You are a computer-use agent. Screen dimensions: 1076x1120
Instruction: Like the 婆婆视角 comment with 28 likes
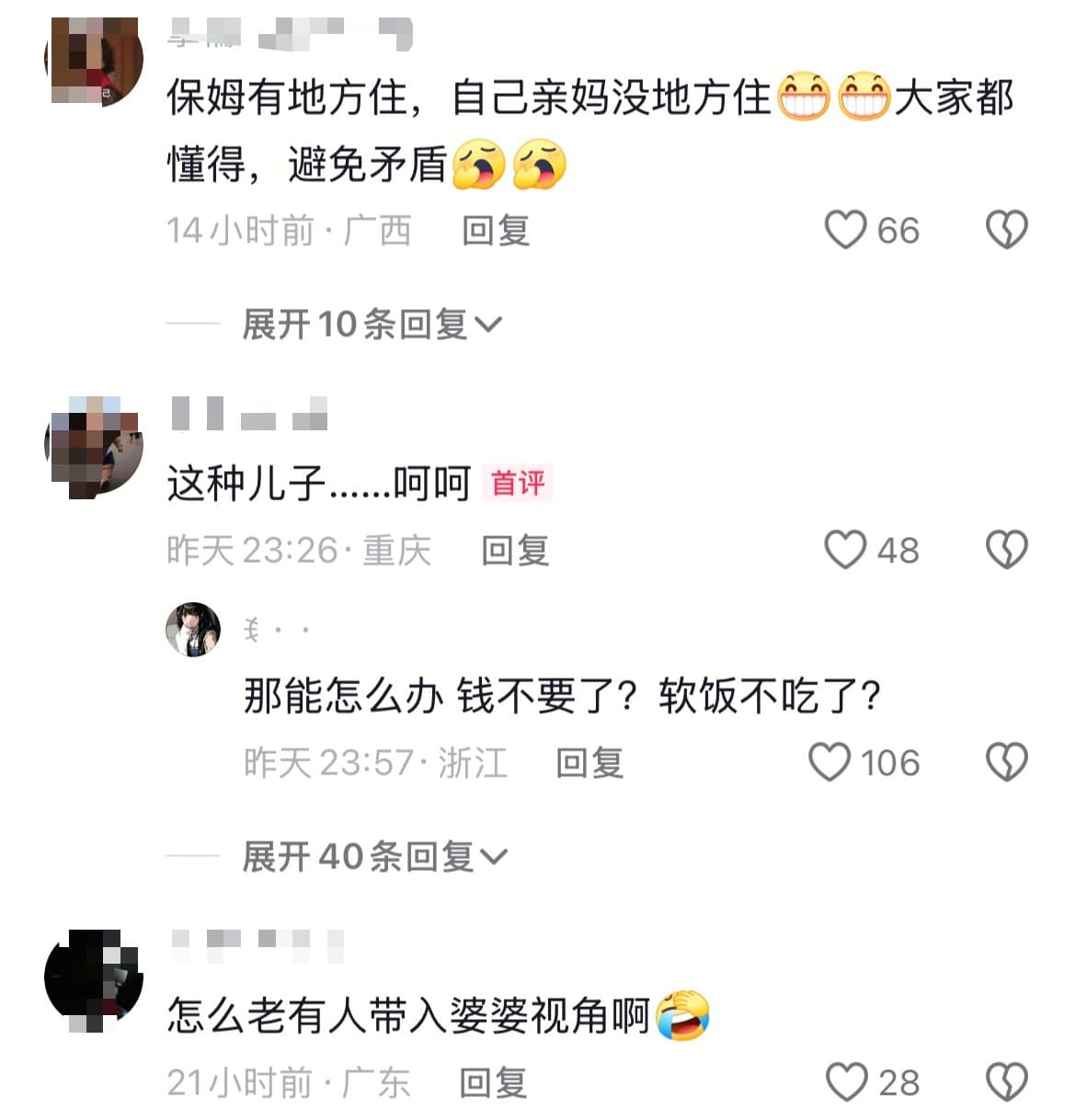[x=845, y=1082]
